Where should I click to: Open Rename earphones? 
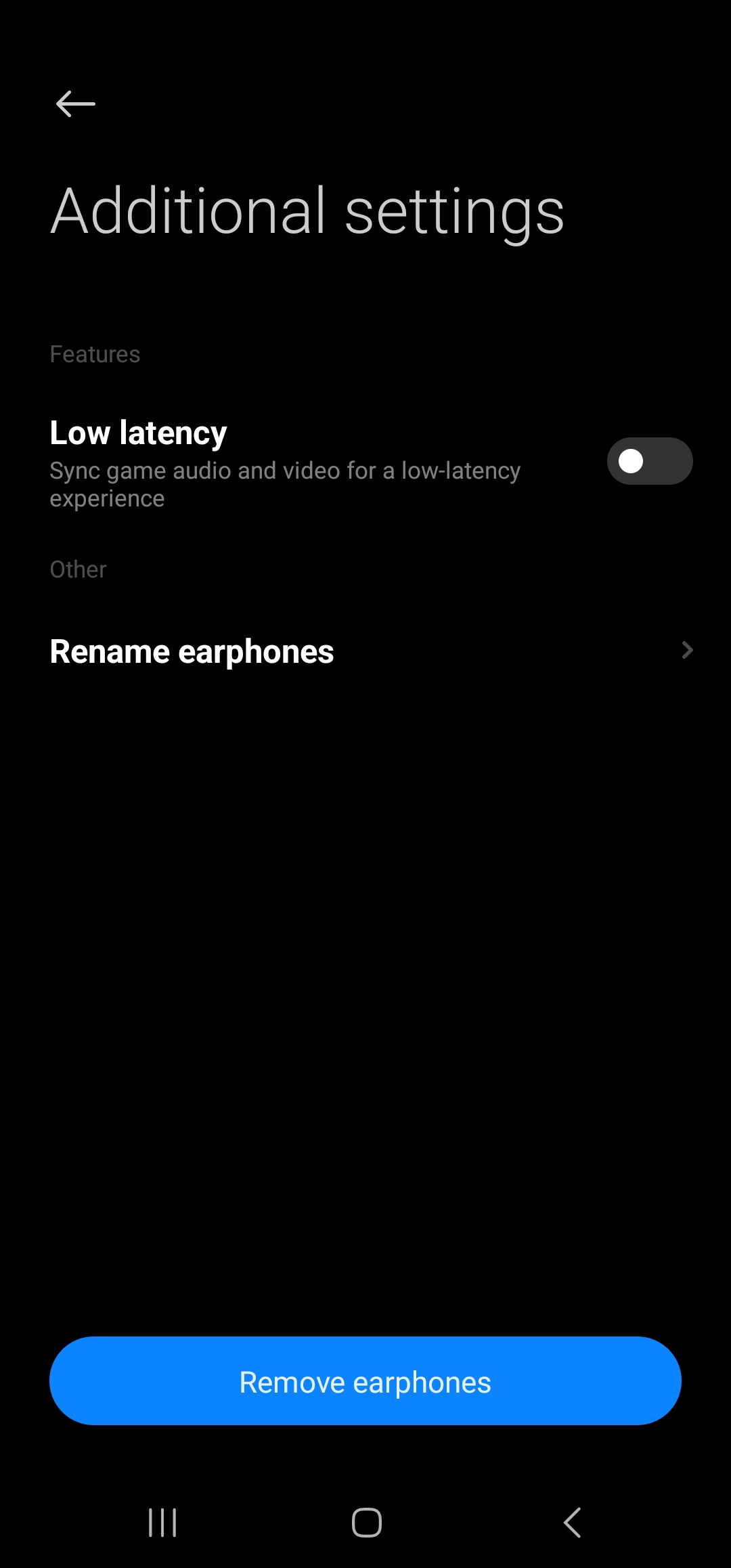click(x=192, y=651)
